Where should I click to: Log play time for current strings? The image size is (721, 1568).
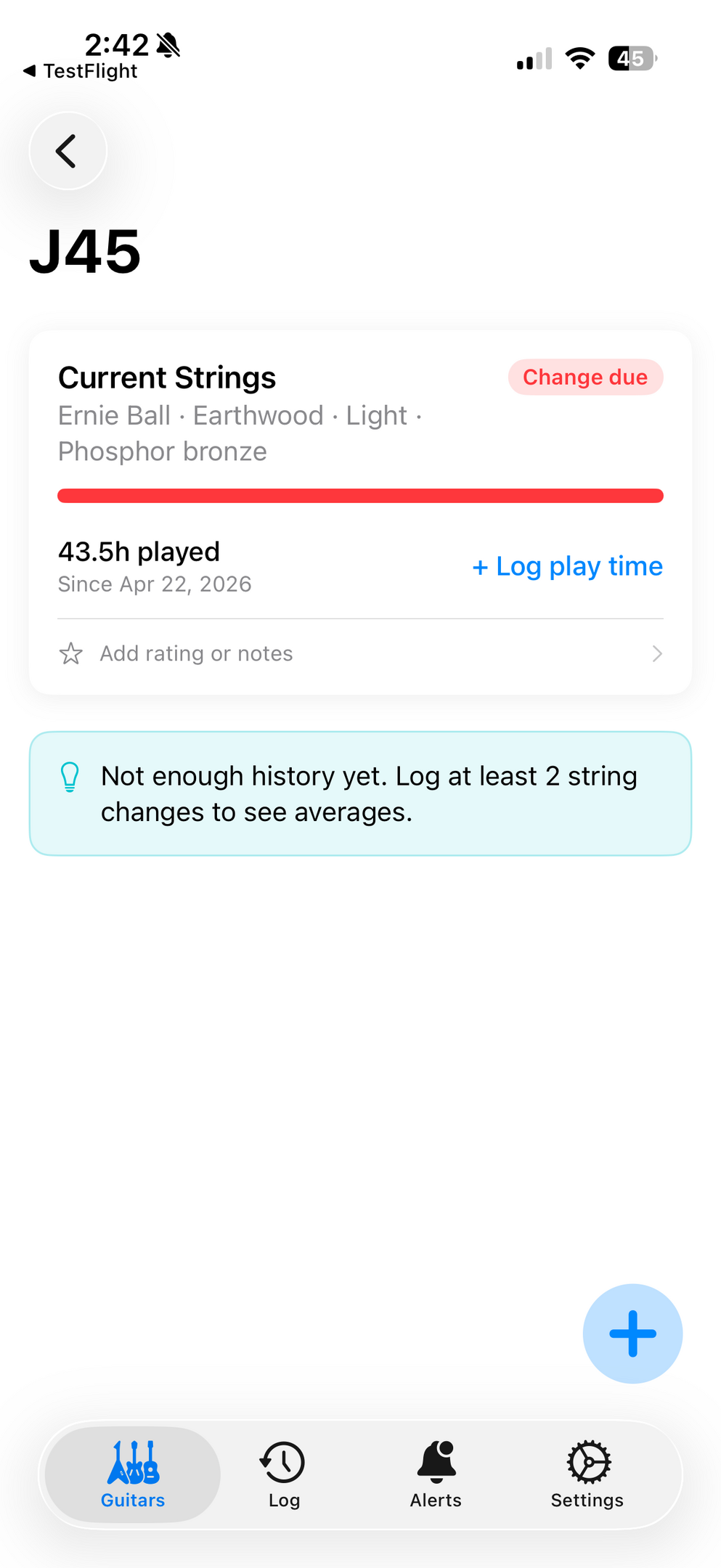pyautogui.click(x=567, y=566)
